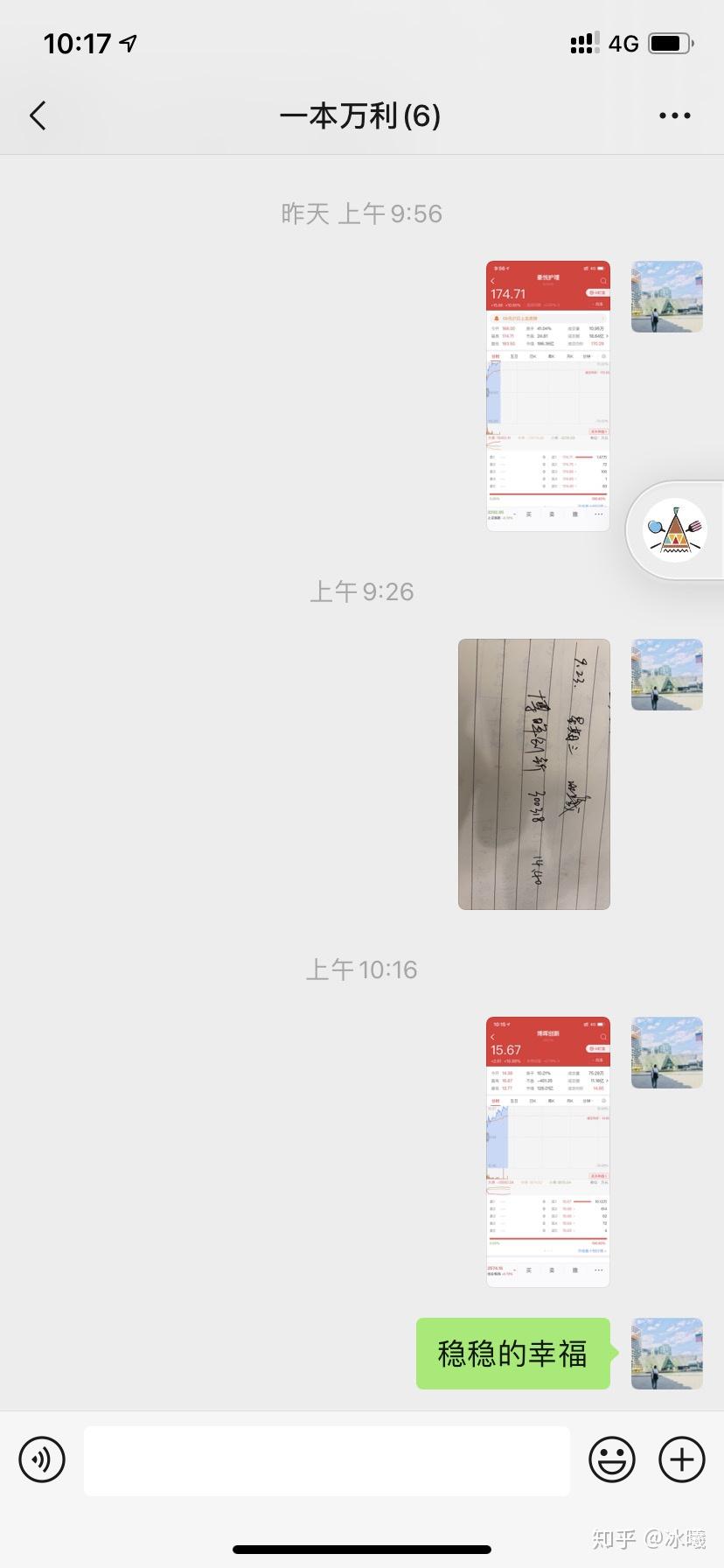View the handwritten notebook photo
Image resolution: width=724 pixels, height=1568 pixels.
pos(534,774)
